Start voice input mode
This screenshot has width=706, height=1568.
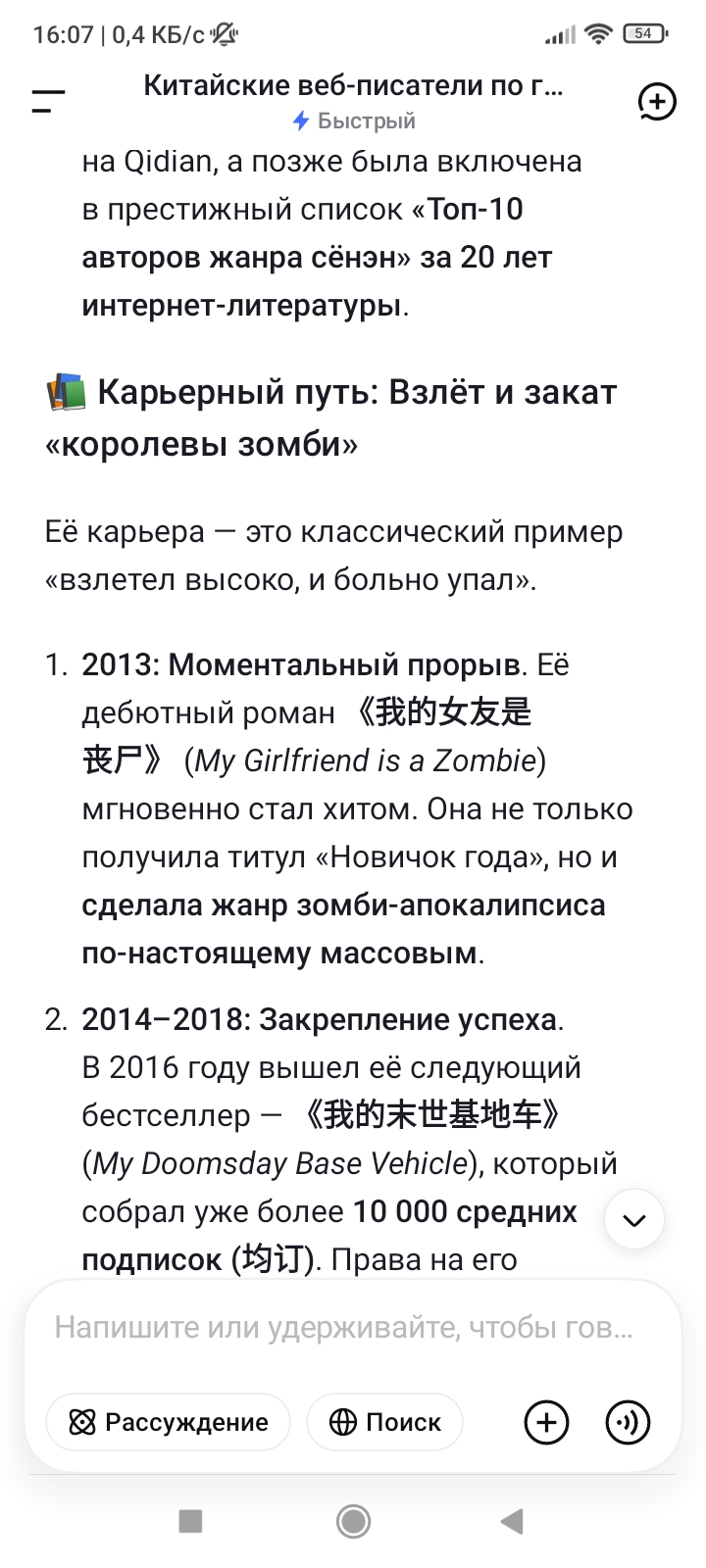click(629, 1422)
